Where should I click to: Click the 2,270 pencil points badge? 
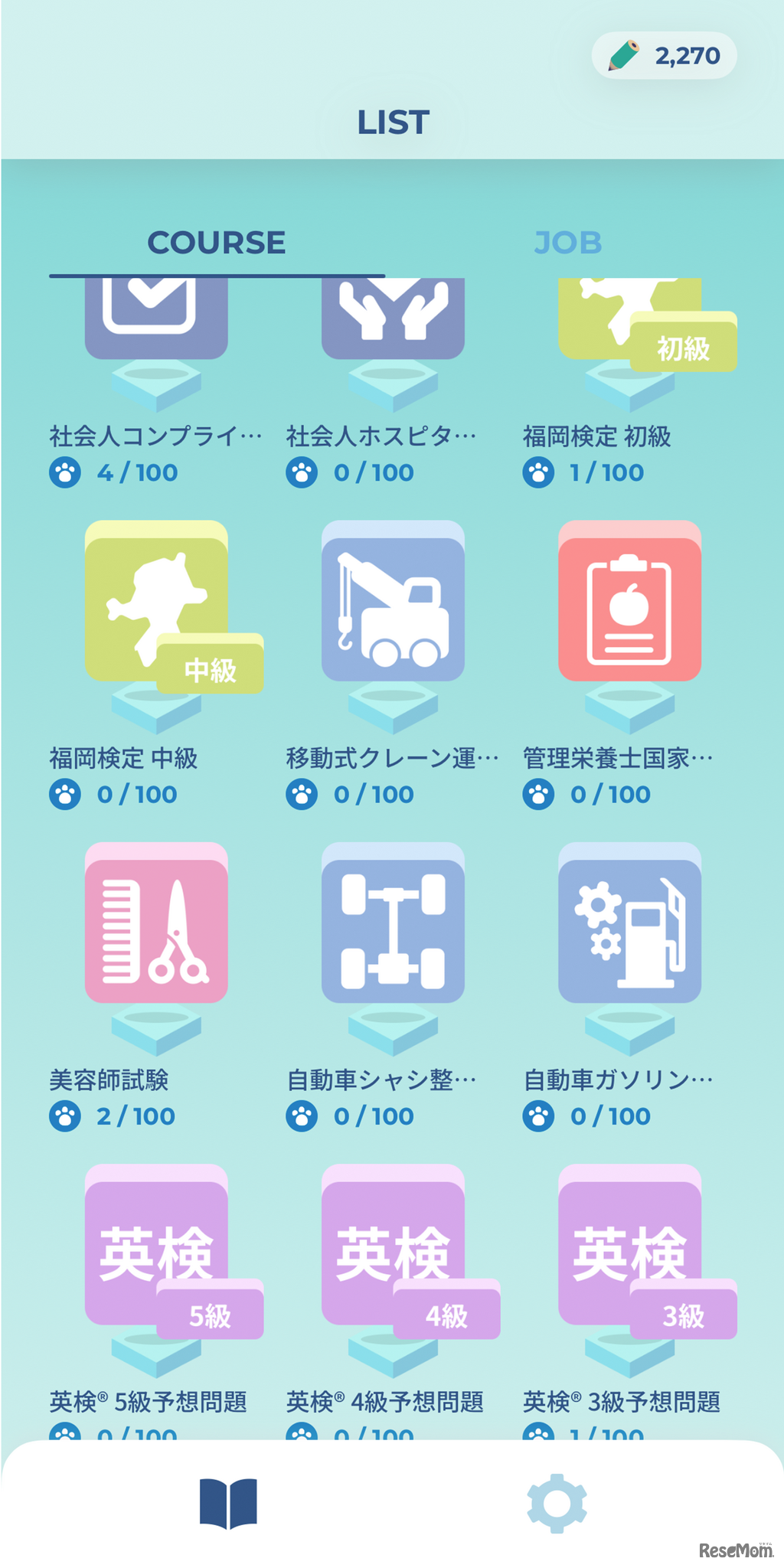point(665,55)
